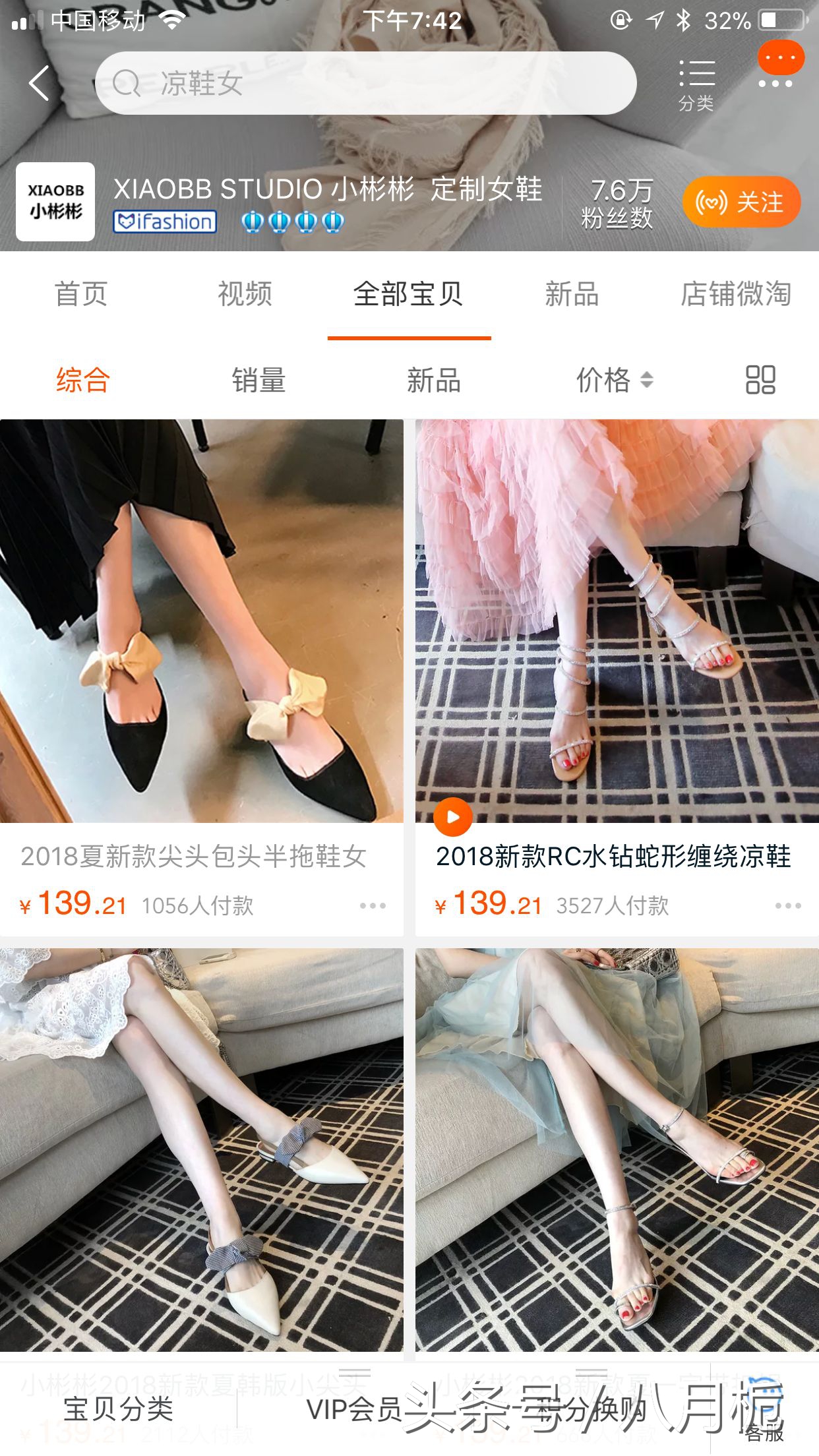The image size is (819, 1456).
Task: Open the 分类 category list icon
Action: click(697, 79)
